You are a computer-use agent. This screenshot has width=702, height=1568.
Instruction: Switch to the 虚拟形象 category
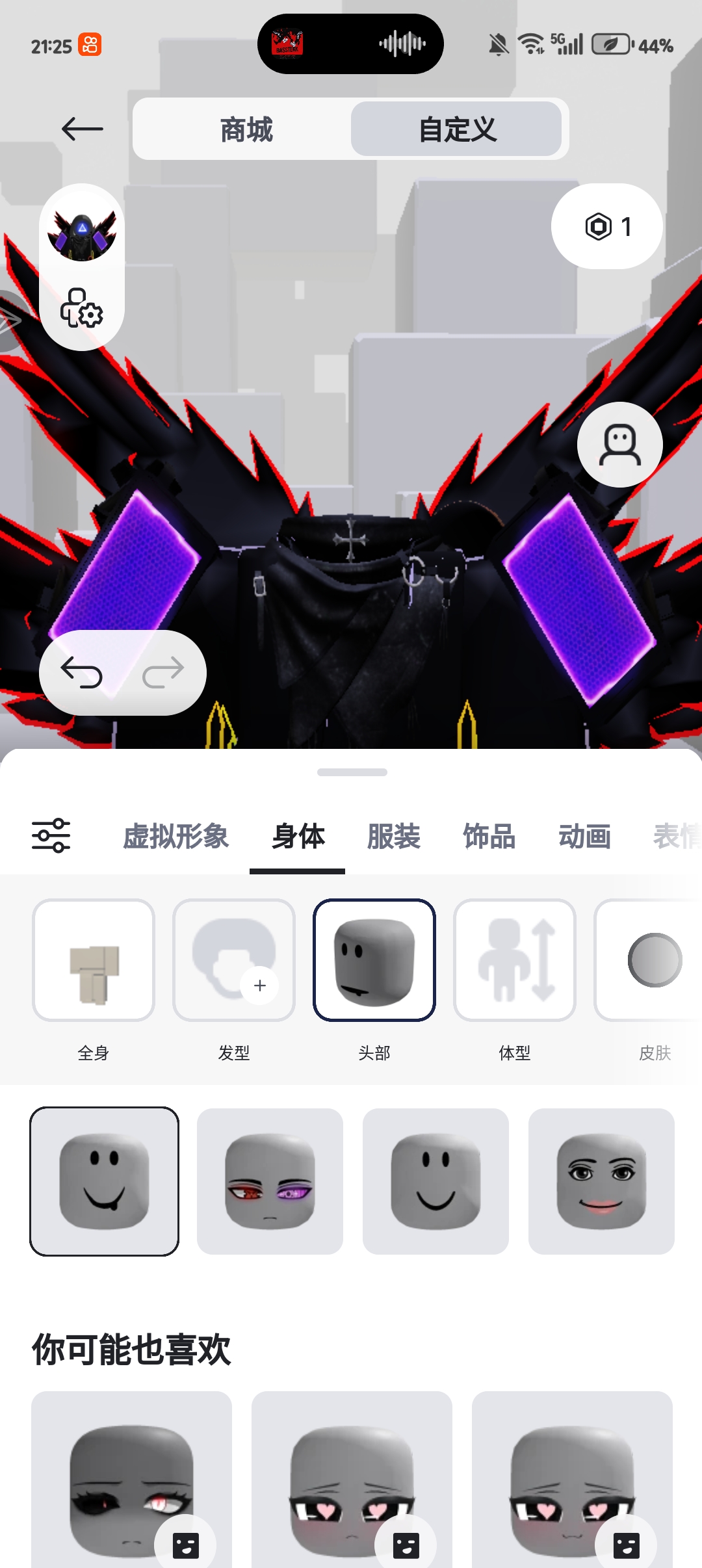pos(175,836)
